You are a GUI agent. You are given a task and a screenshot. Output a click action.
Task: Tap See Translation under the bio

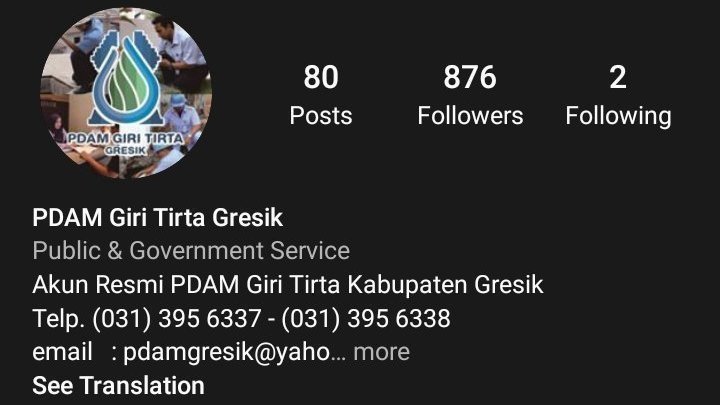[x=118, y=385]
